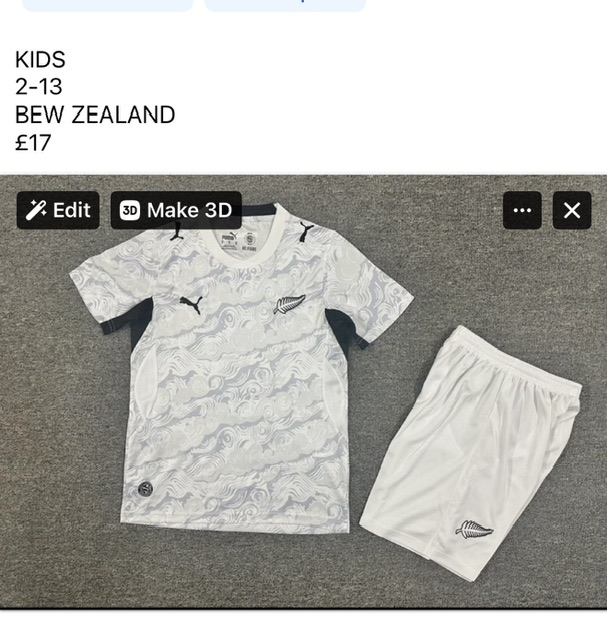
Task: Open the three-dot overflow menu
Action: tap(522, 210)
